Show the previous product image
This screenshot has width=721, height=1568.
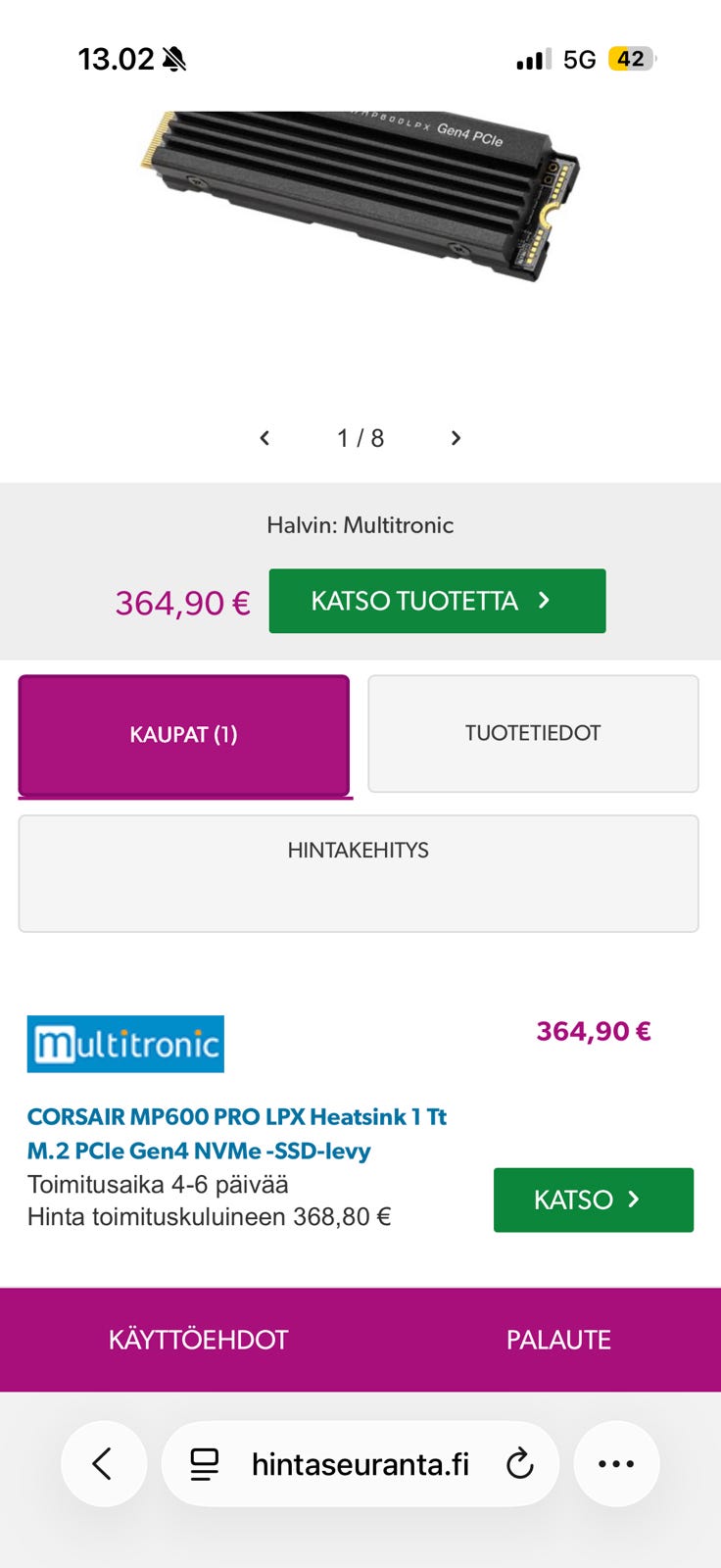tap(264, 438)
